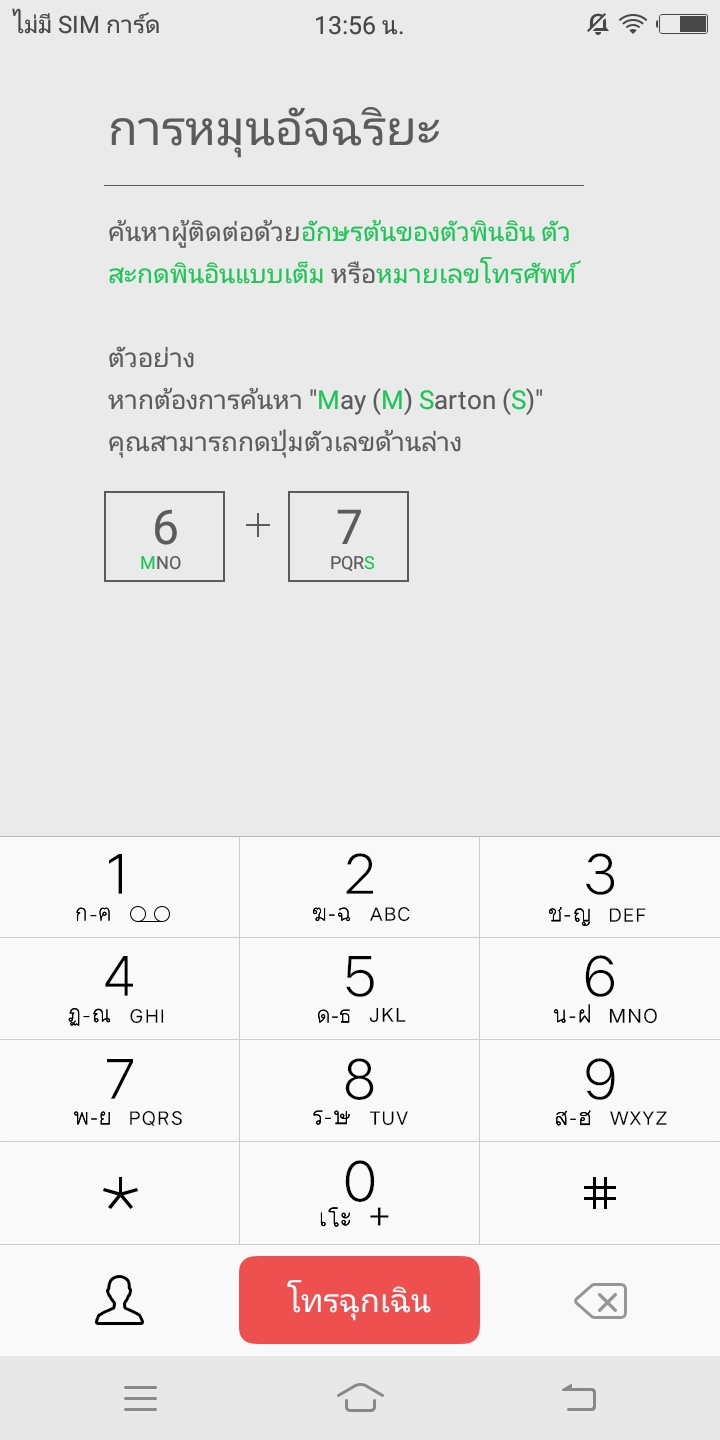720x1440 pixels.
Task: Go to the home screen
Action: pyautogui.click(x=360, y=1397)
